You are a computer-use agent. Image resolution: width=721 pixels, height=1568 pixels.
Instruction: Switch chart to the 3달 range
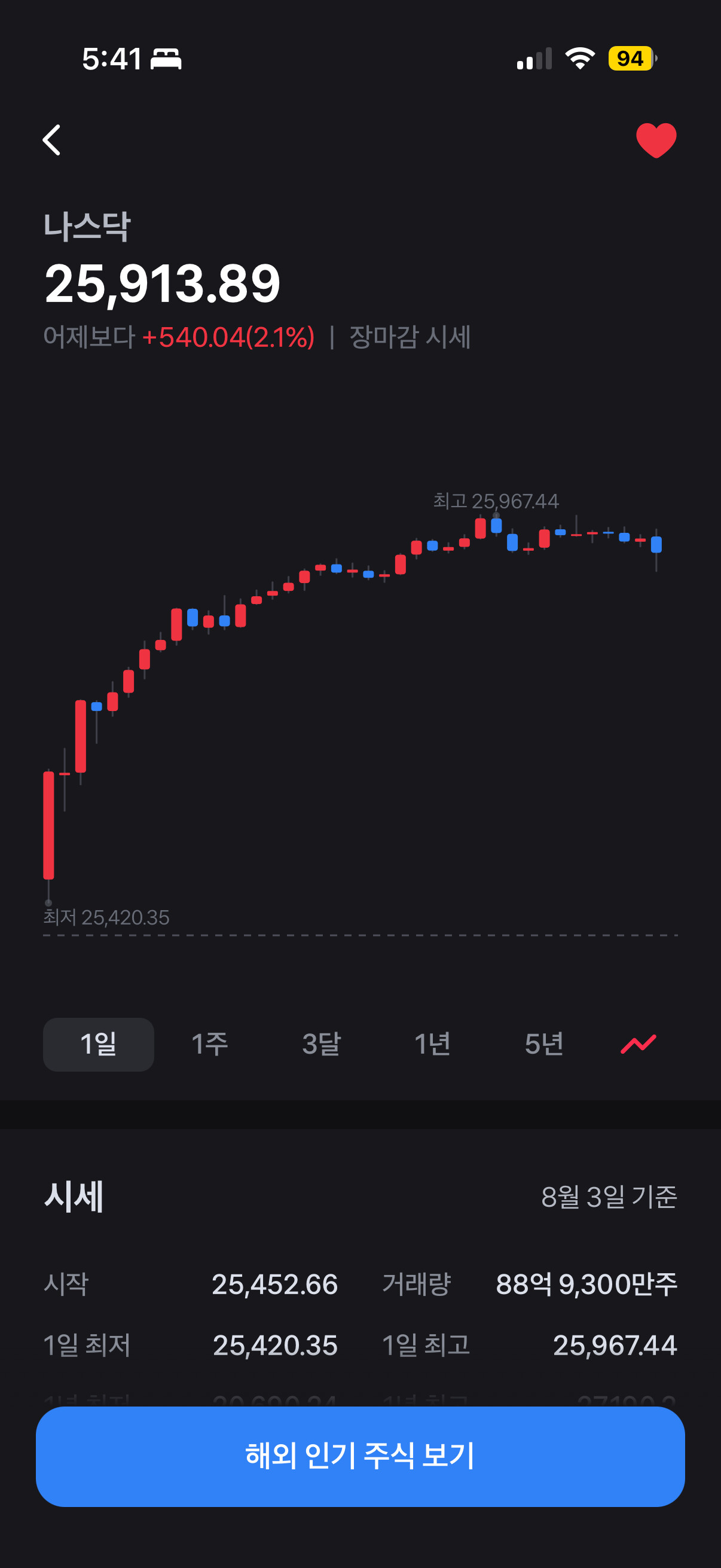[321, 1044]
